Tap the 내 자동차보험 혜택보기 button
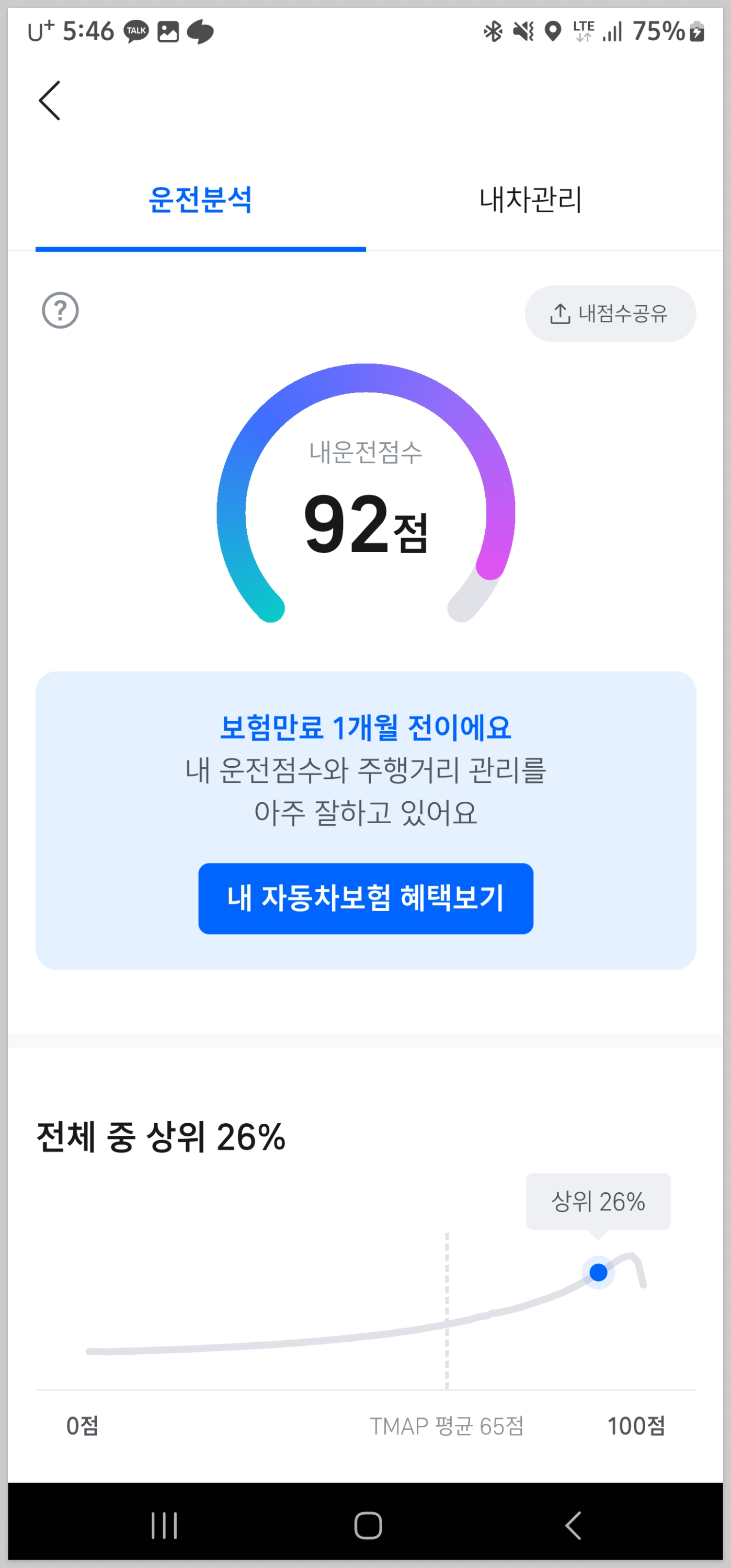This screenshot has width=731, height=1568. click(365, 899)
